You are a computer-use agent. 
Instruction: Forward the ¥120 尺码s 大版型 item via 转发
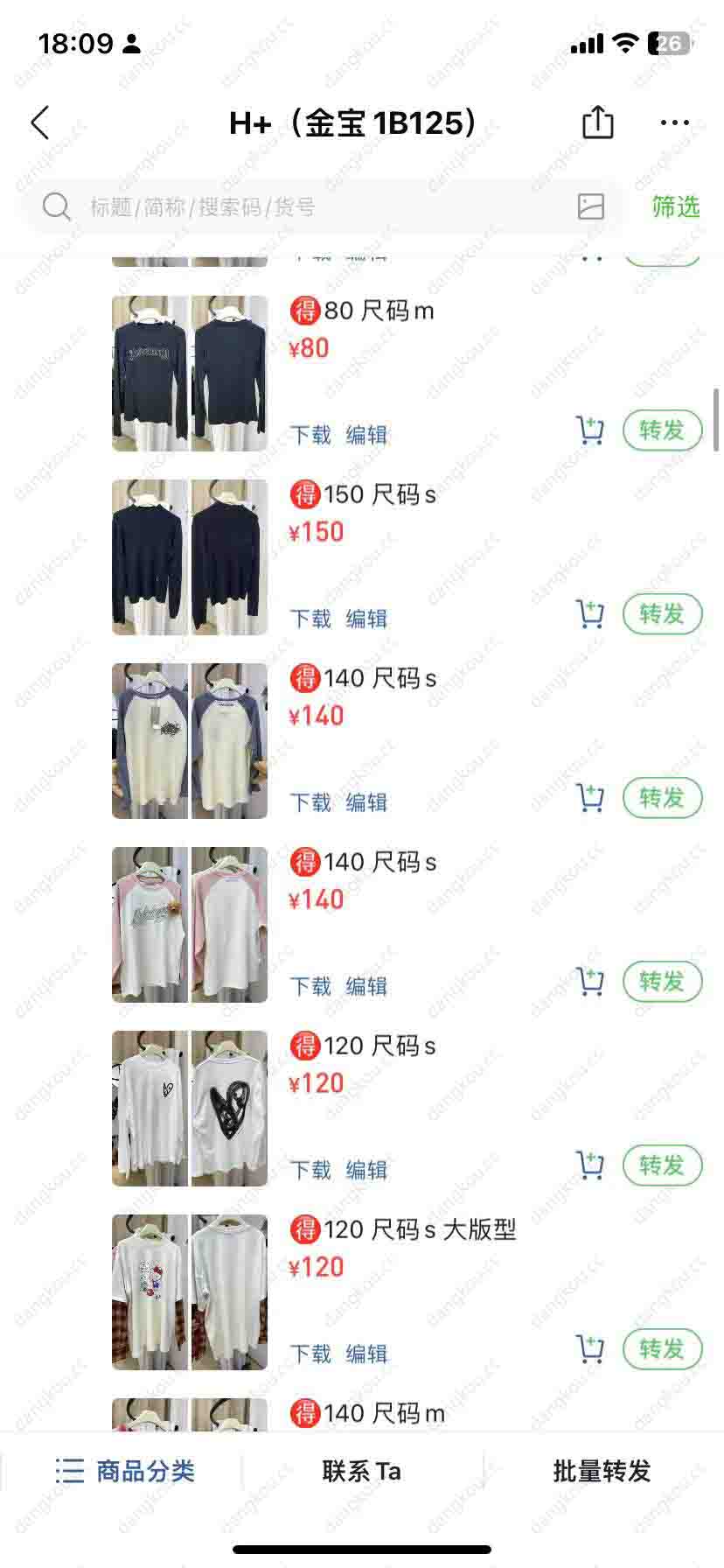[x=662, y=1349]
